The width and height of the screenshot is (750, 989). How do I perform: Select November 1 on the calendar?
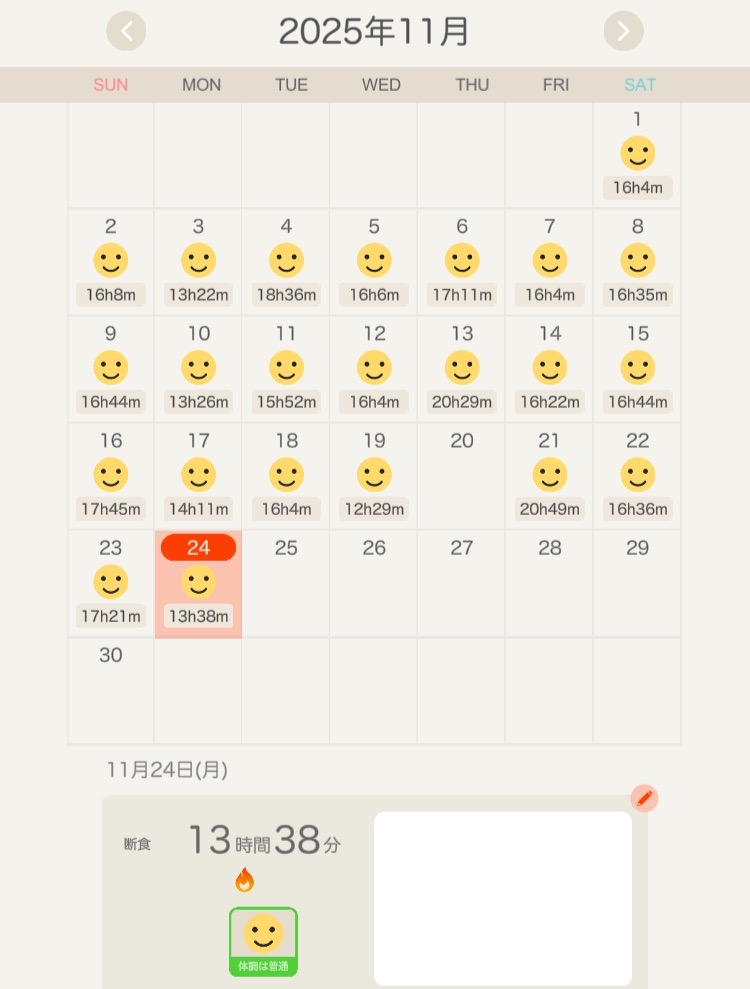637,155
